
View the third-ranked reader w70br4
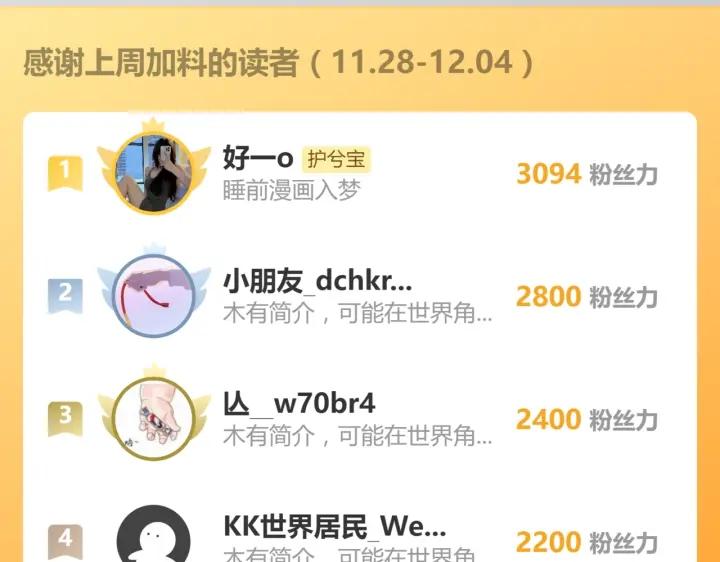(x=299, y=404)
